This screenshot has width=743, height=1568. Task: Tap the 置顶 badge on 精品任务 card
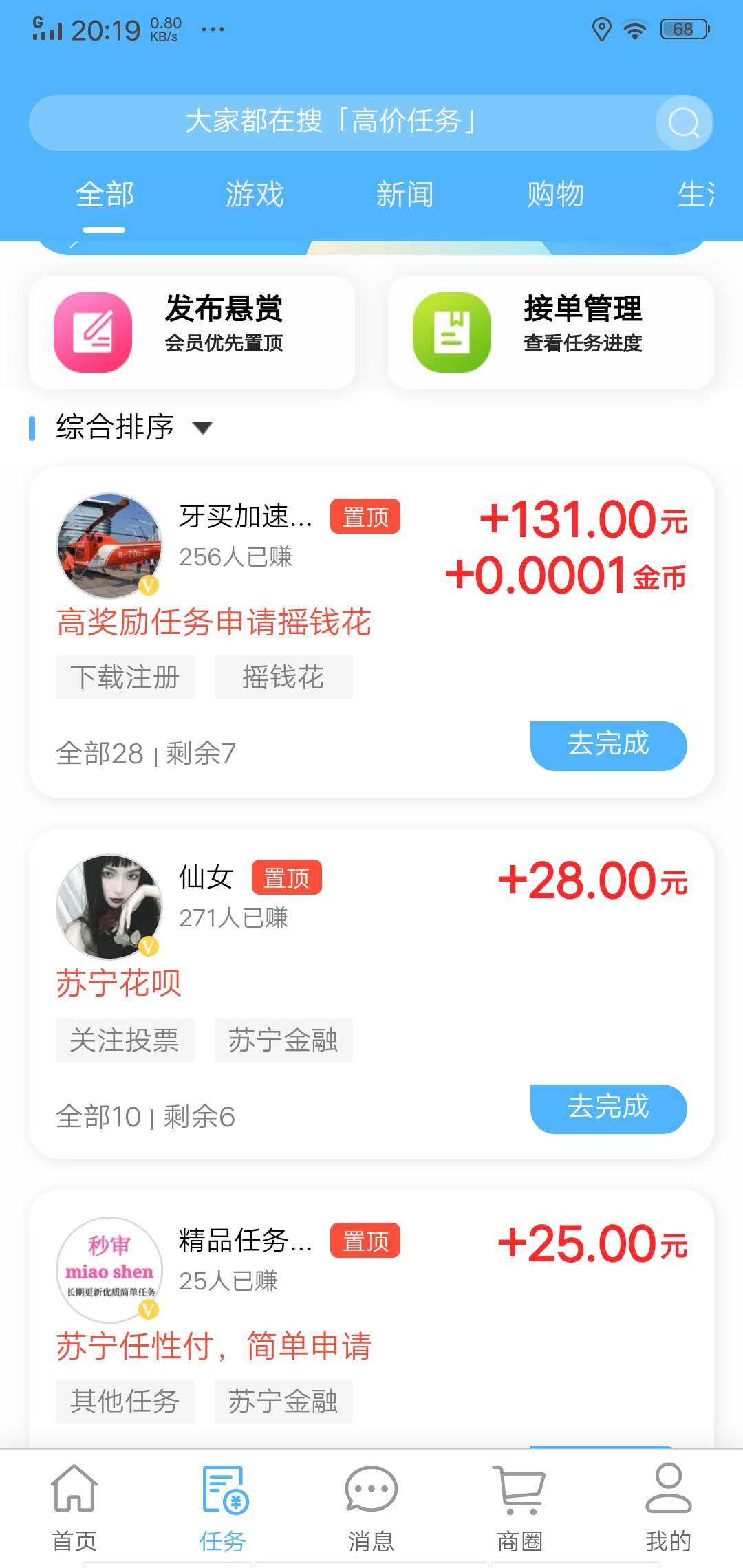pos(365,1241)
